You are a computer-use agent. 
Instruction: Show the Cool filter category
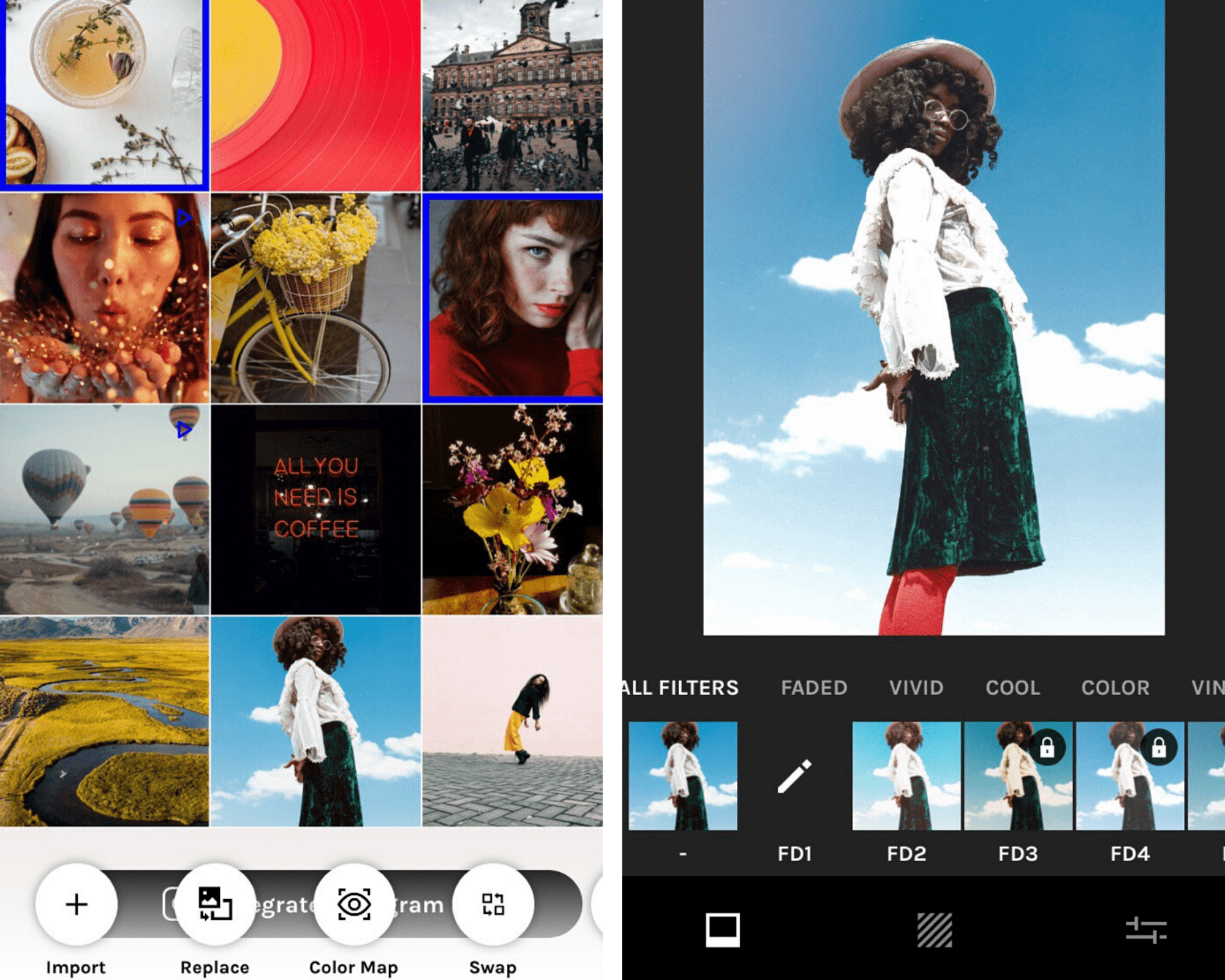(x=1012, y=688)
